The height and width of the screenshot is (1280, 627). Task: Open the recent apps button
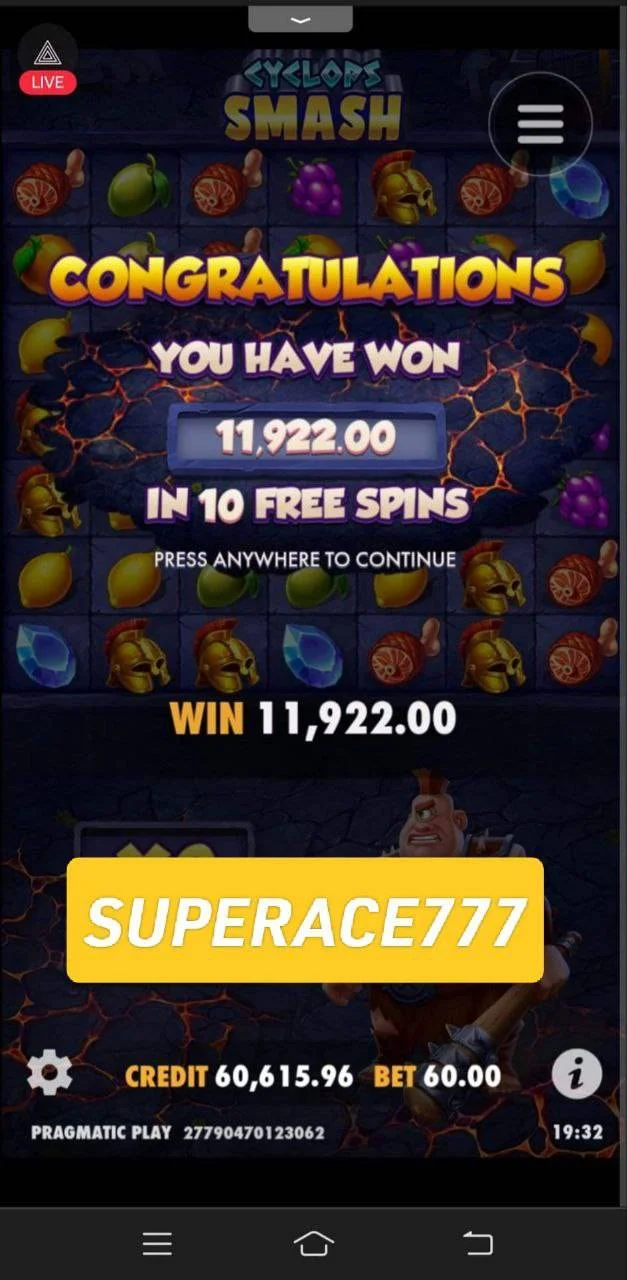[x=157, y=1243]
